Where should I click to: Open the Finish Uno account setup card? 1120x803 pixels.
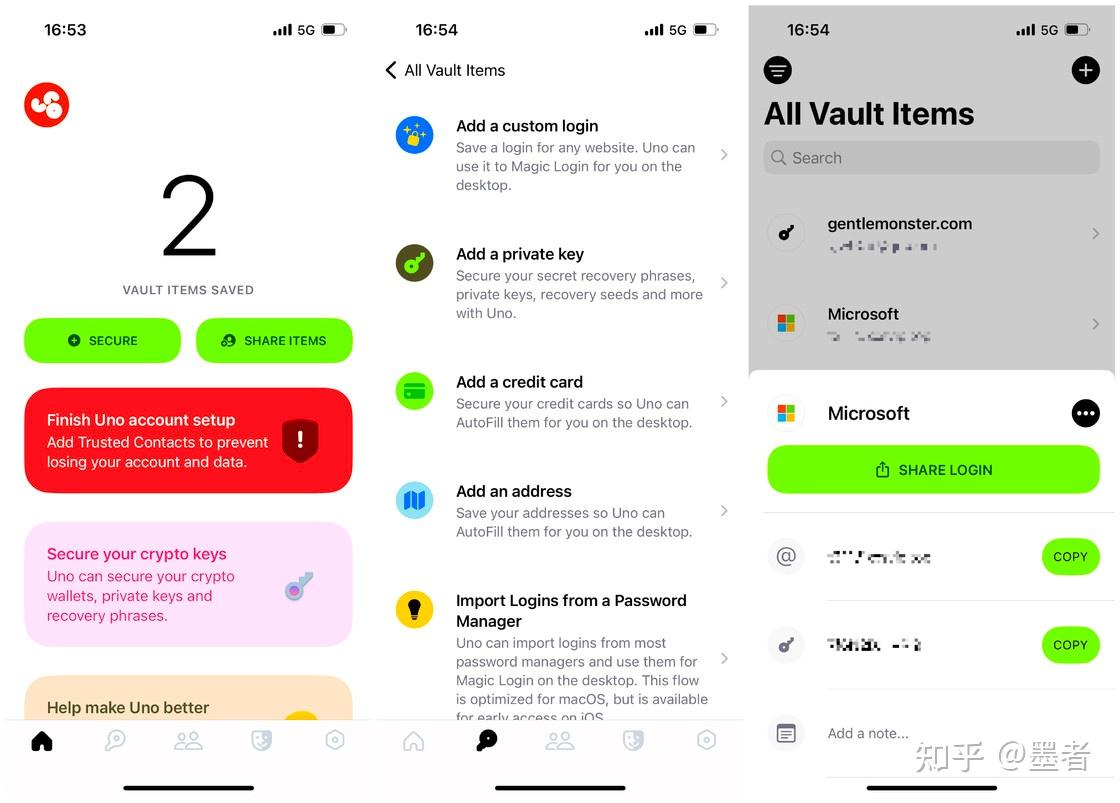point(188,441)
